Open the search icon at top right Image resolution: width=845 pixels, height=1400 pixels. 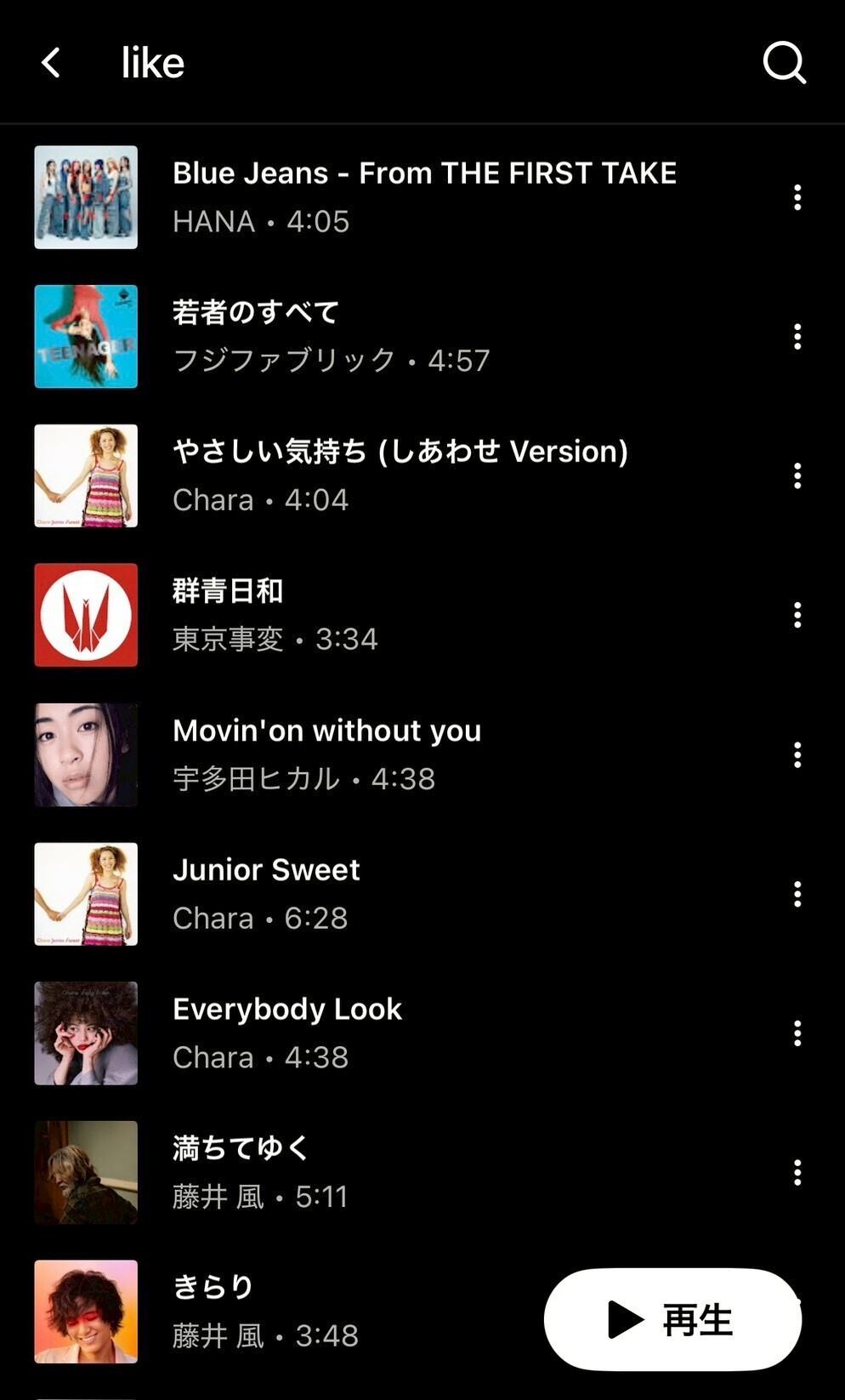785,64
